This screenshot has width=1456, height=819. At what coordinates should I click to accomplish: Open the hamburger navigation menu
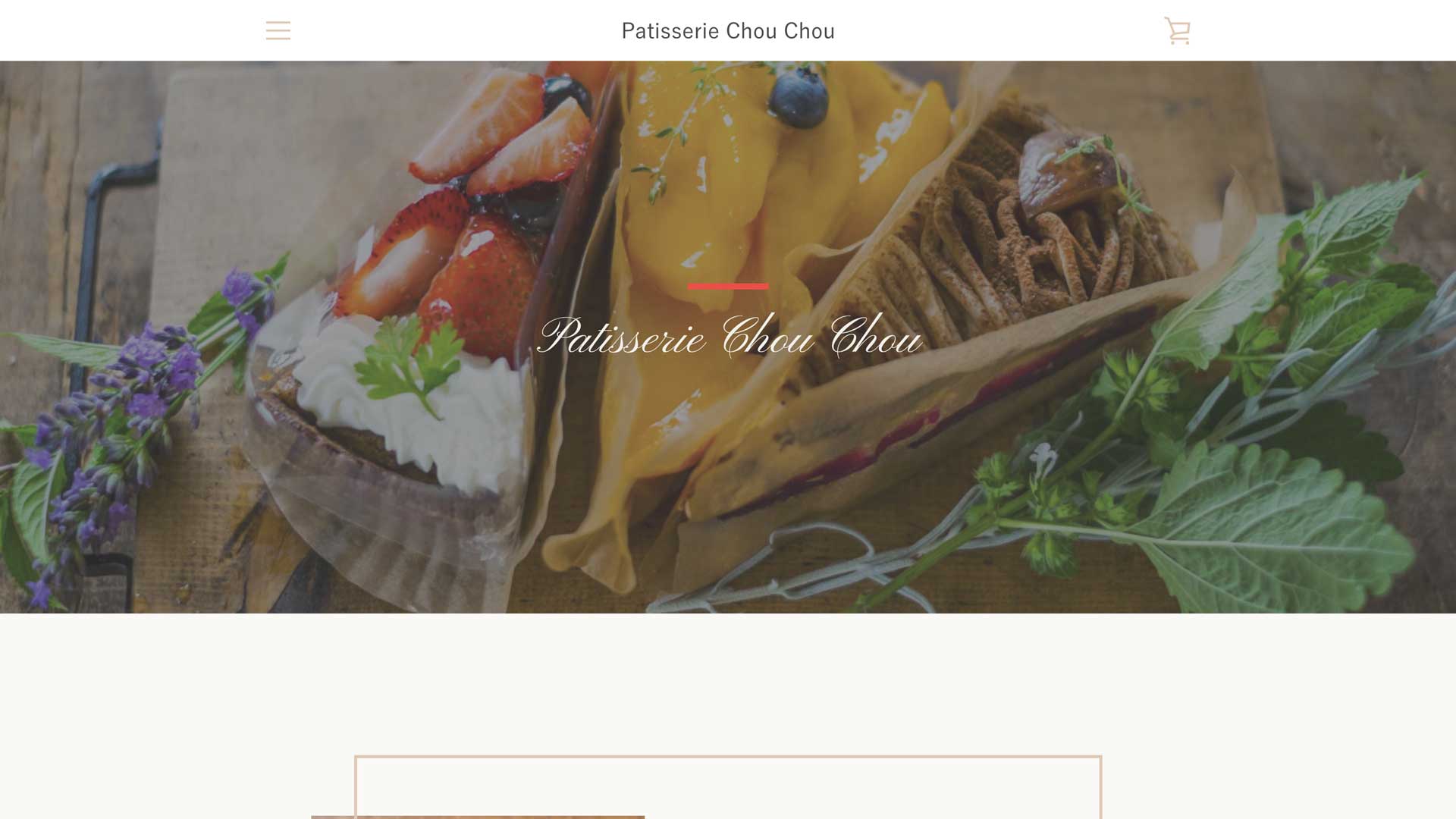click(278, 31)
